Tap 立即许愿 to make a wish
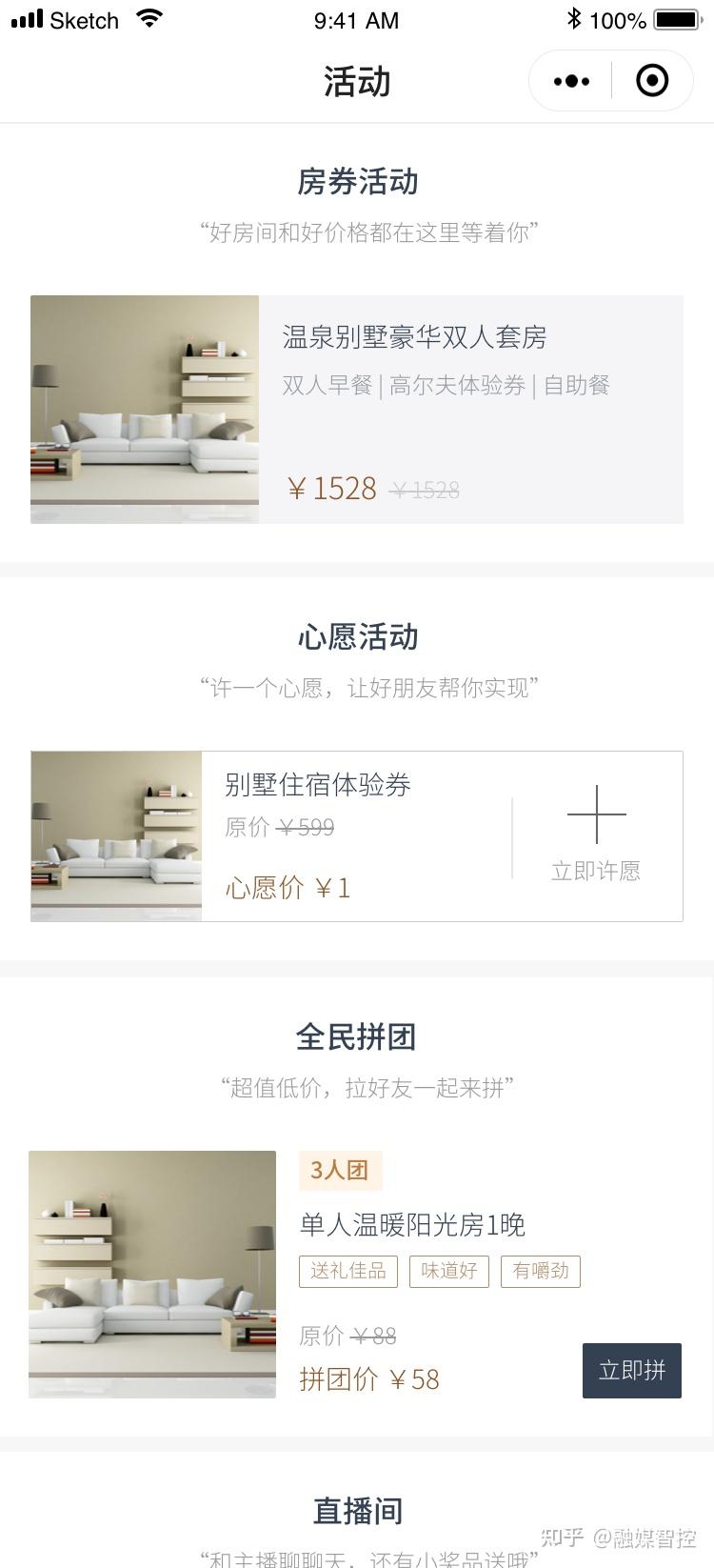 (x=597, y=835)
